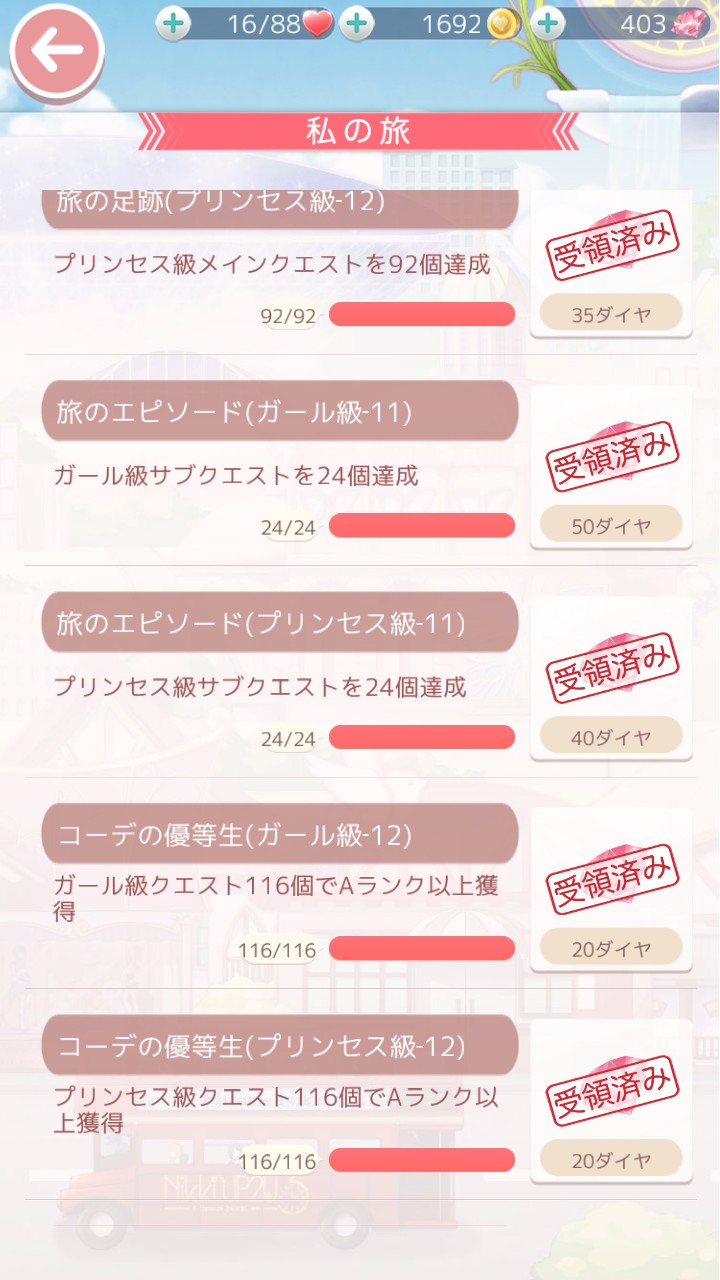The height and width of the screenshot is (1280, 720).
Task: Select the 私の旅 title banner
Action: [358, 130]
